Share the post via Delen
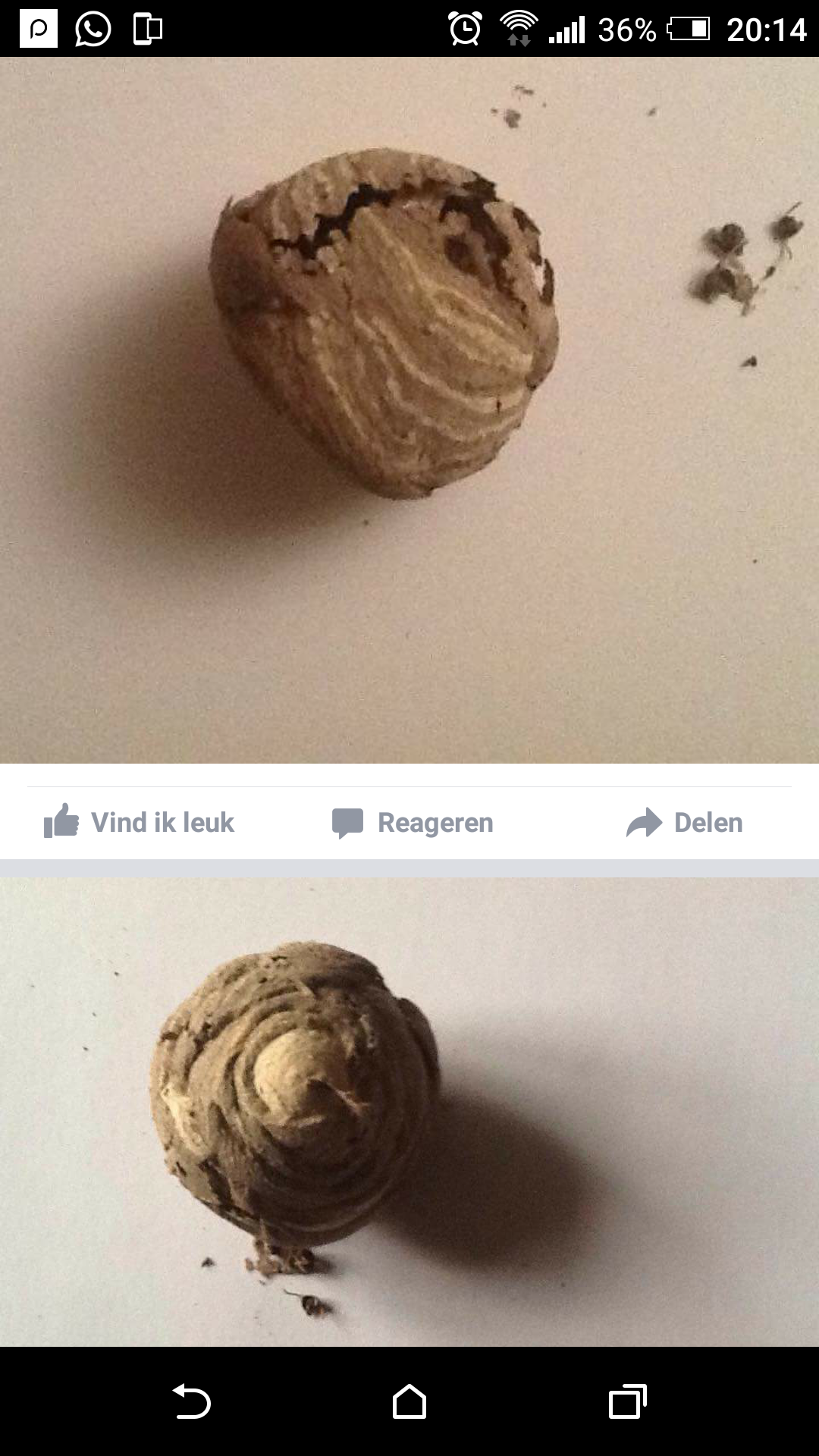 point(684,822)
